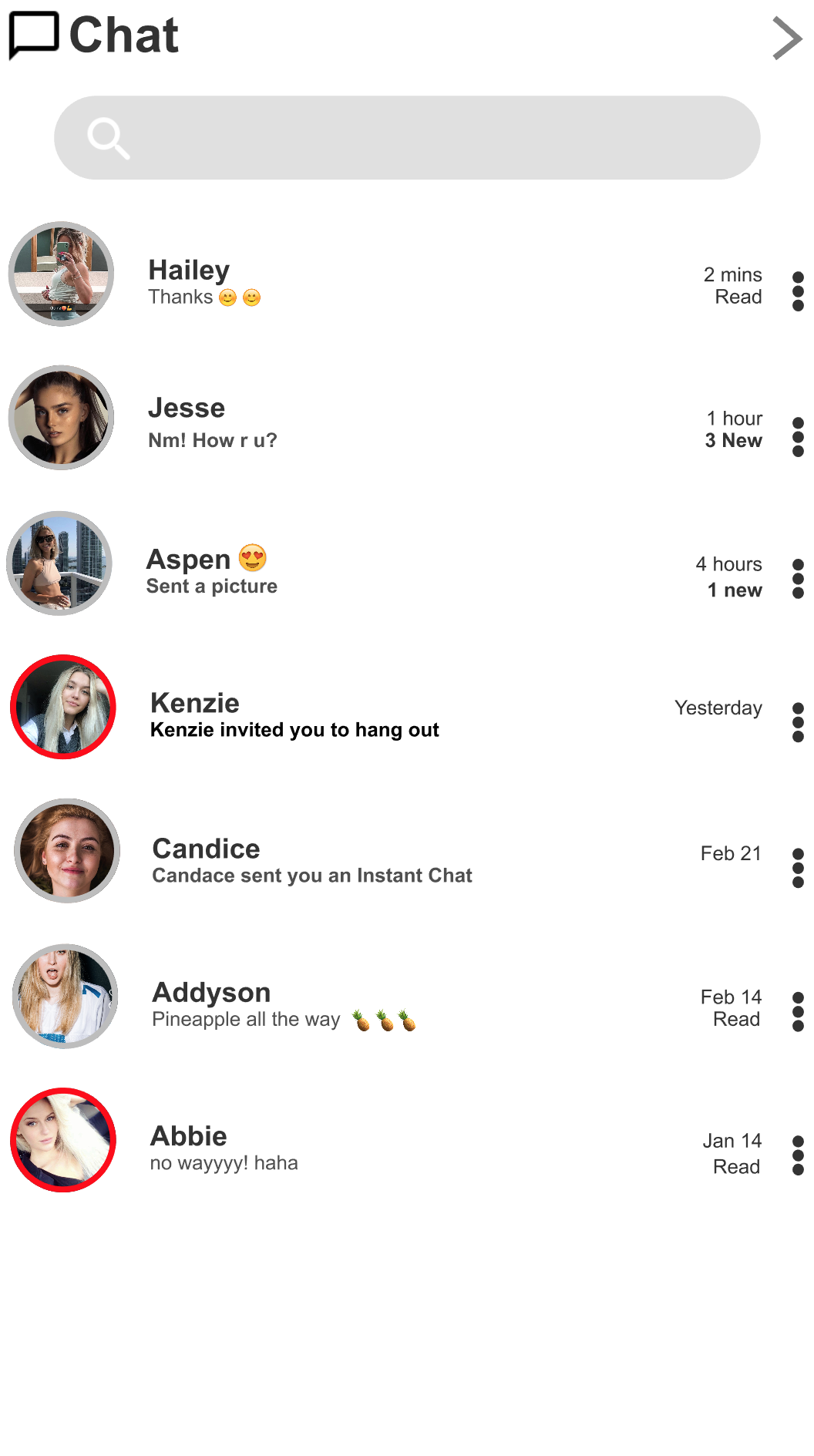The height and width of the screenshot is (1456, 814).
Task: Tap the forward arrow at top right
Action: click(x=786, y=39)
